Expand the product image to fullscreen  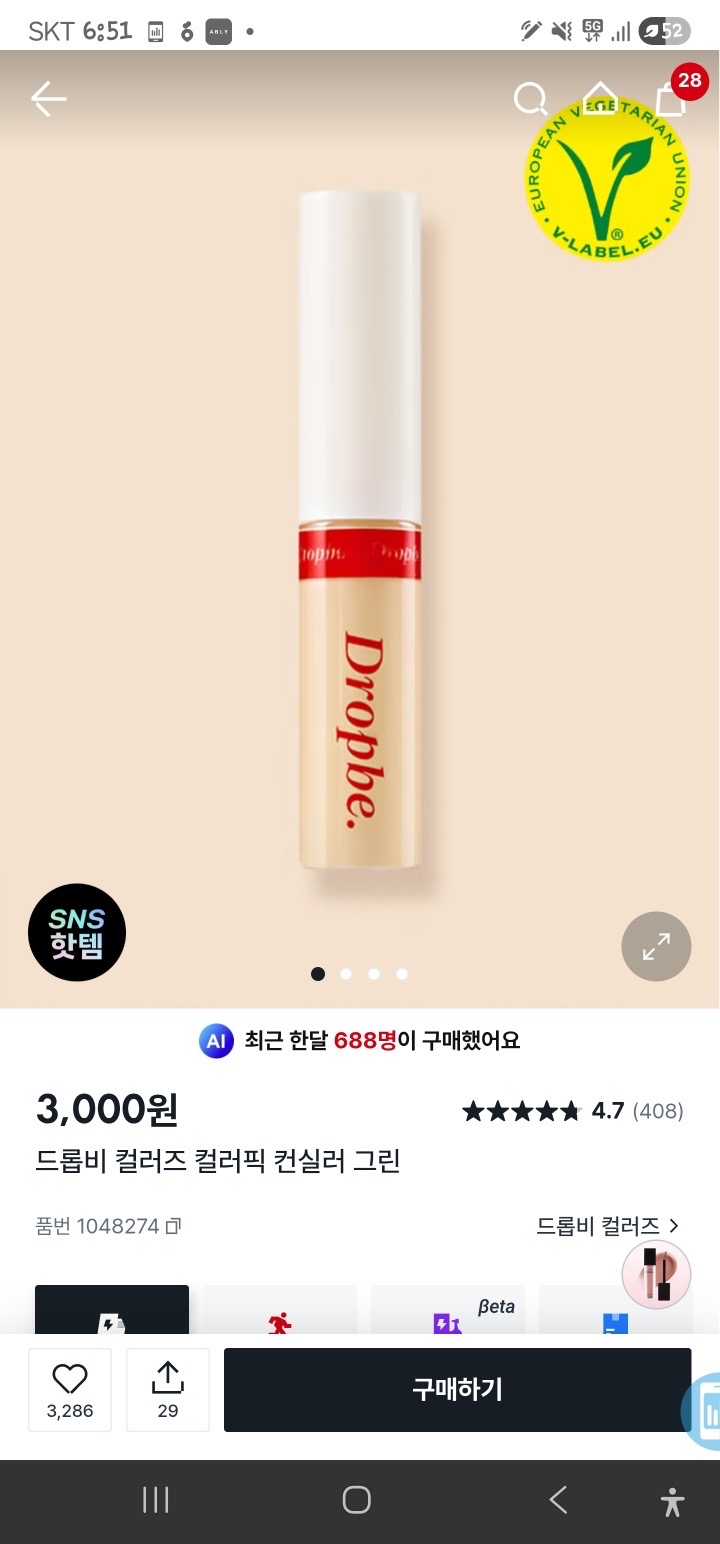coord(656,946)
